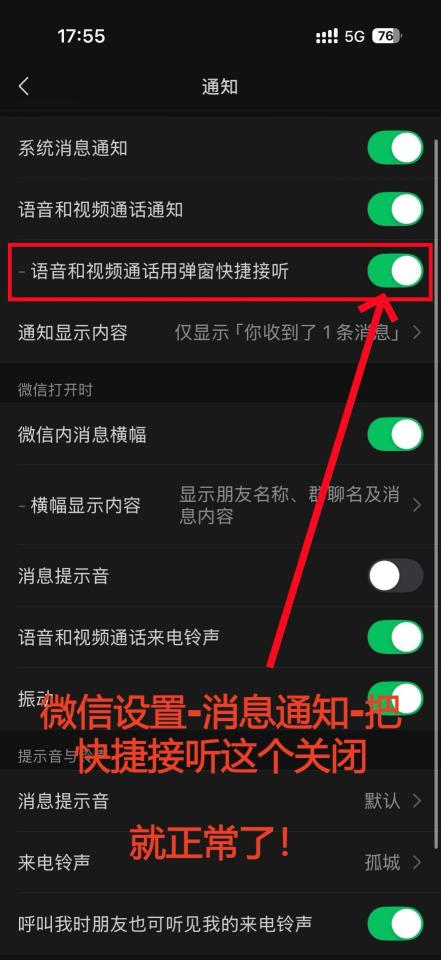Screen dimensions: 441x960
Task: Open 通知显示内容 setting
Action: click(220, 332)
